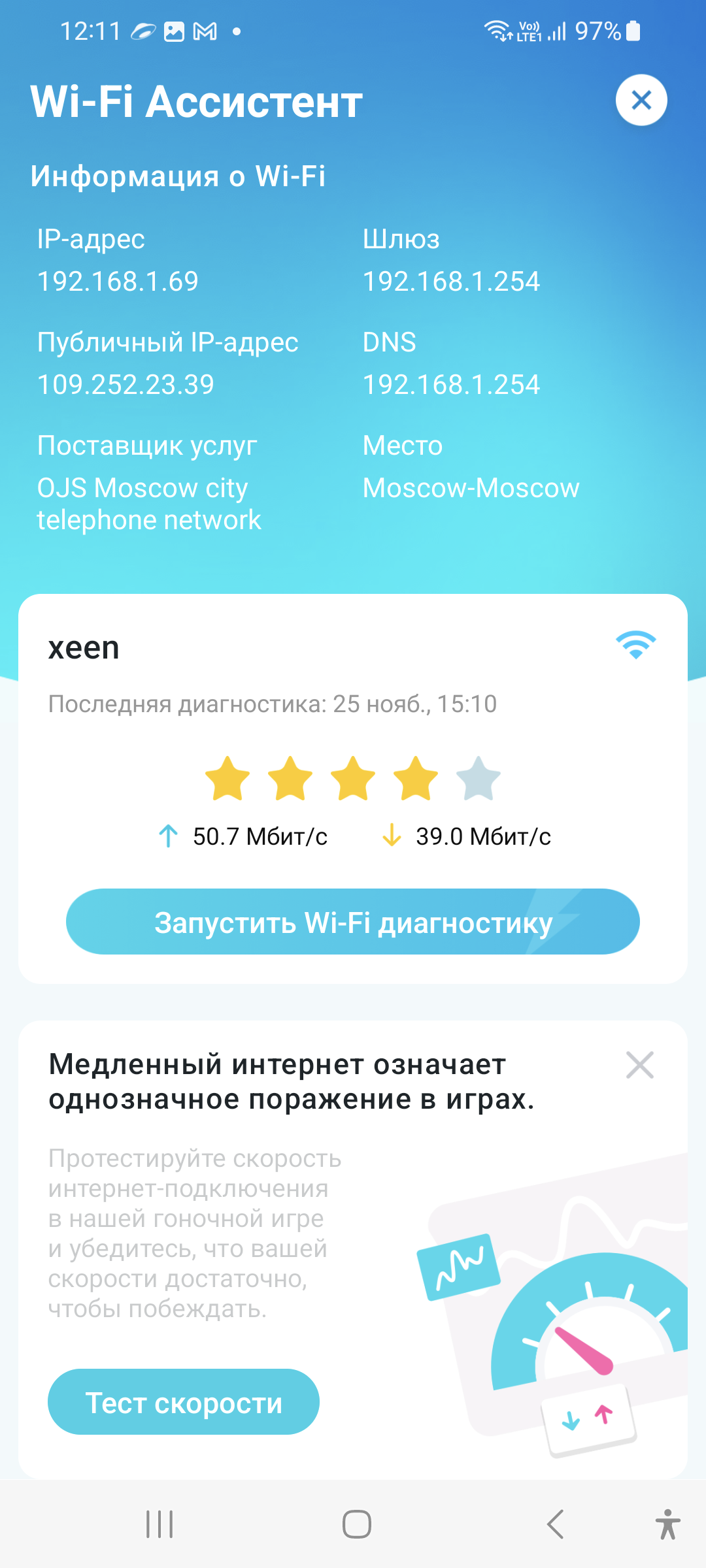
Task: Go back using system back button
Action: click(x=555, y=1524)
